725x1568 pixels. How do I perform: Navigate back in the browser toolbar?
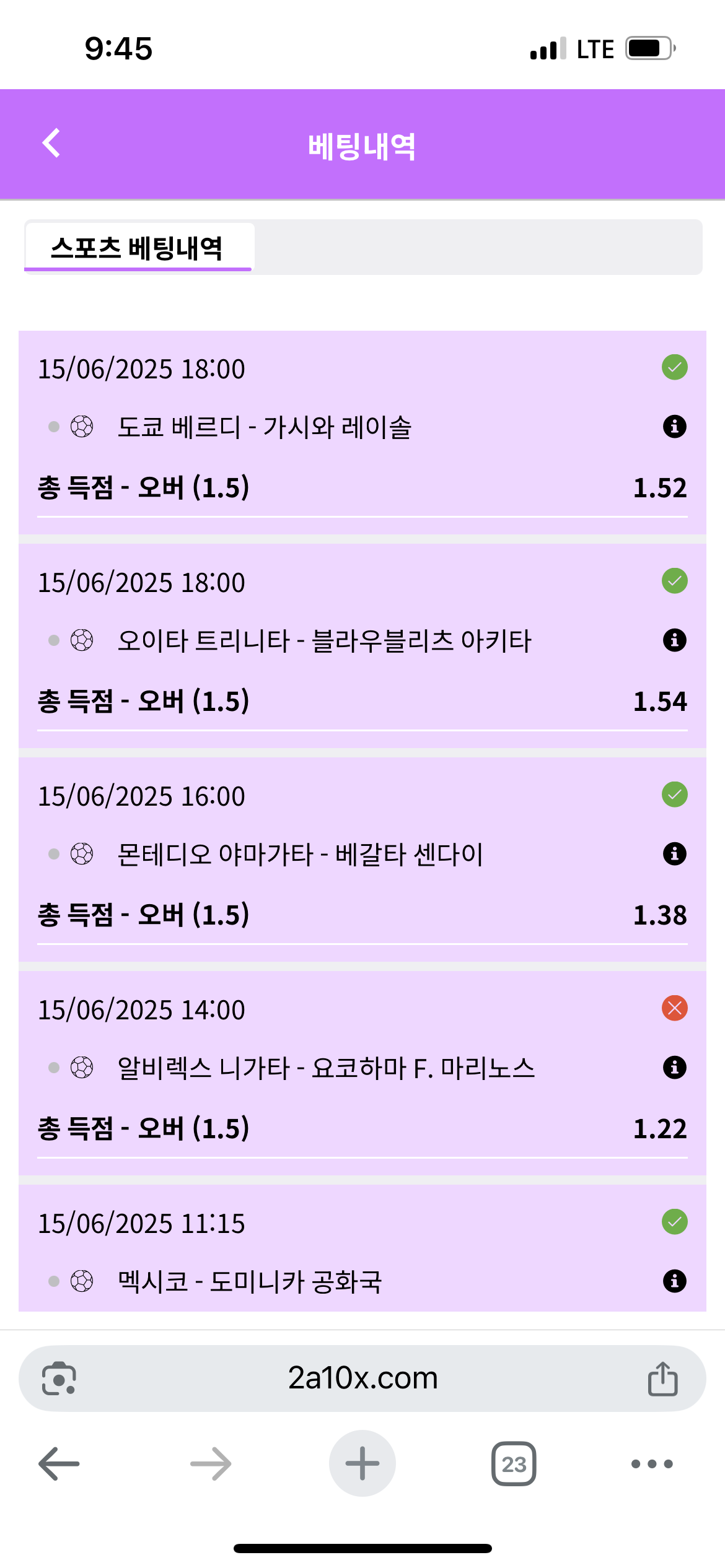[x=59, y=1464]
